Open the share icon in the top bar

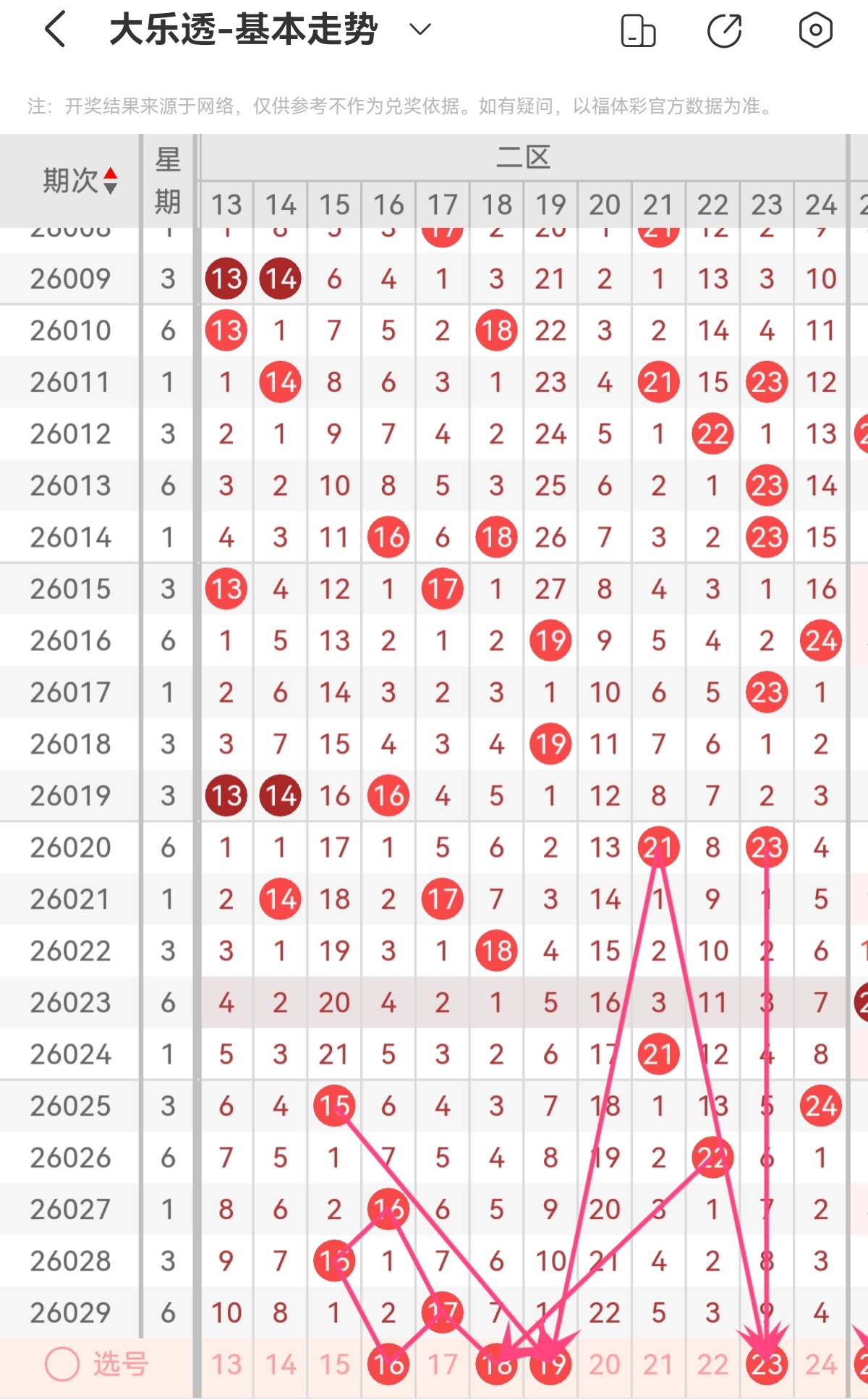pyautogui.click(x=726, y=30)
